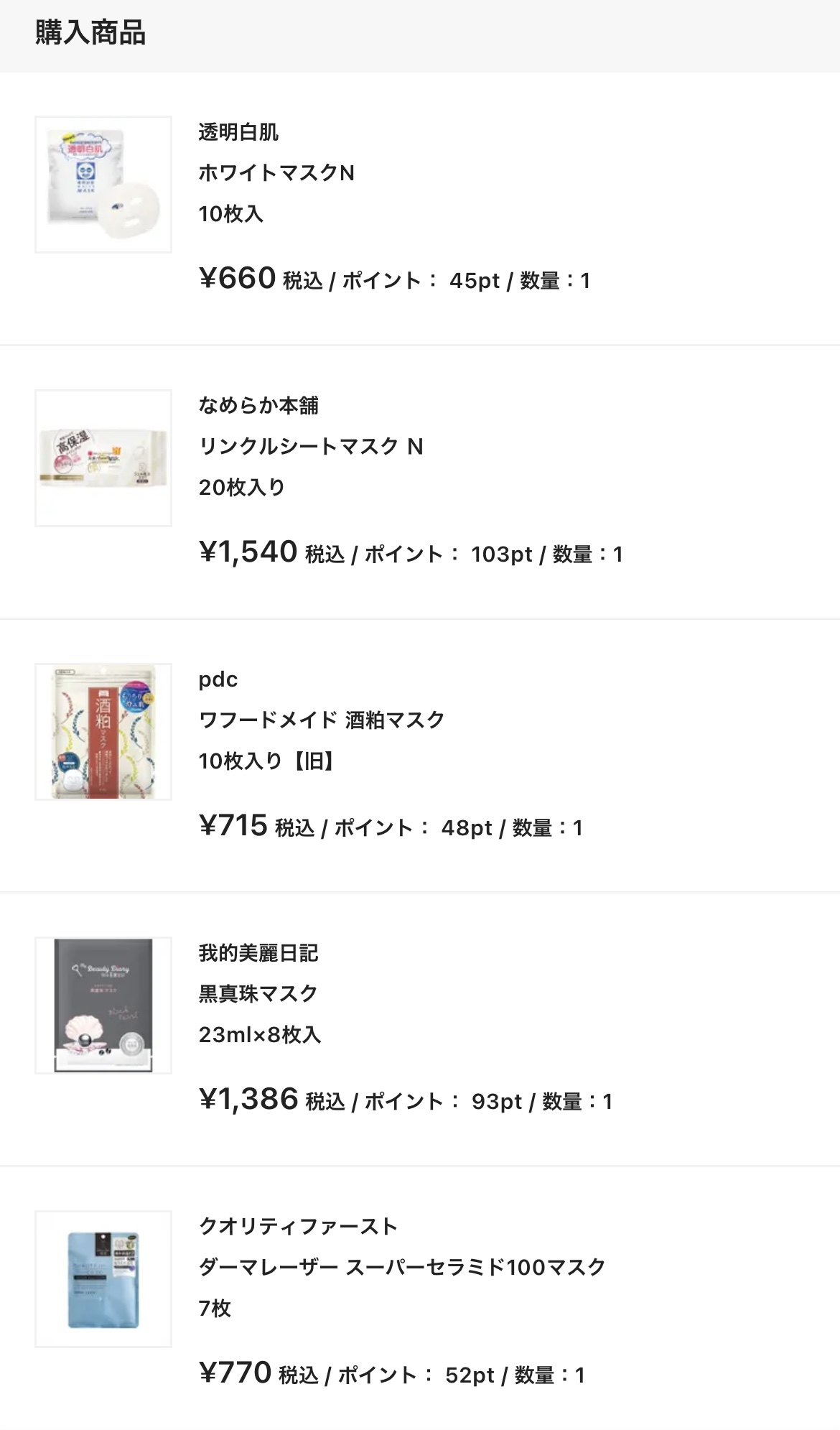Select the ¥1,386 price text
Viewport: 840px width, 1430px height.
tap(248, 1100)
